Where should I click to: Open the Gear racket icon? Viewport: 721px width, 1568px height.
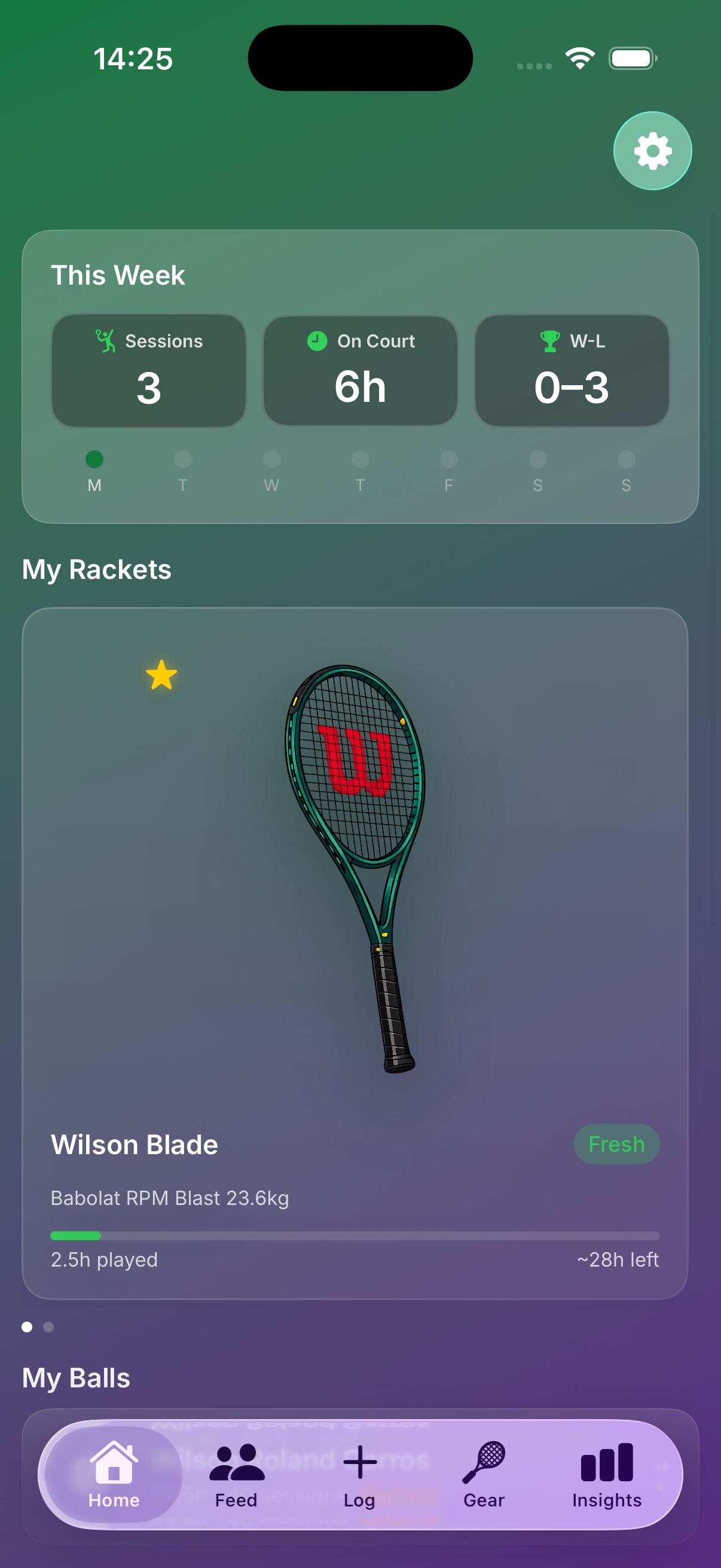484,1461
